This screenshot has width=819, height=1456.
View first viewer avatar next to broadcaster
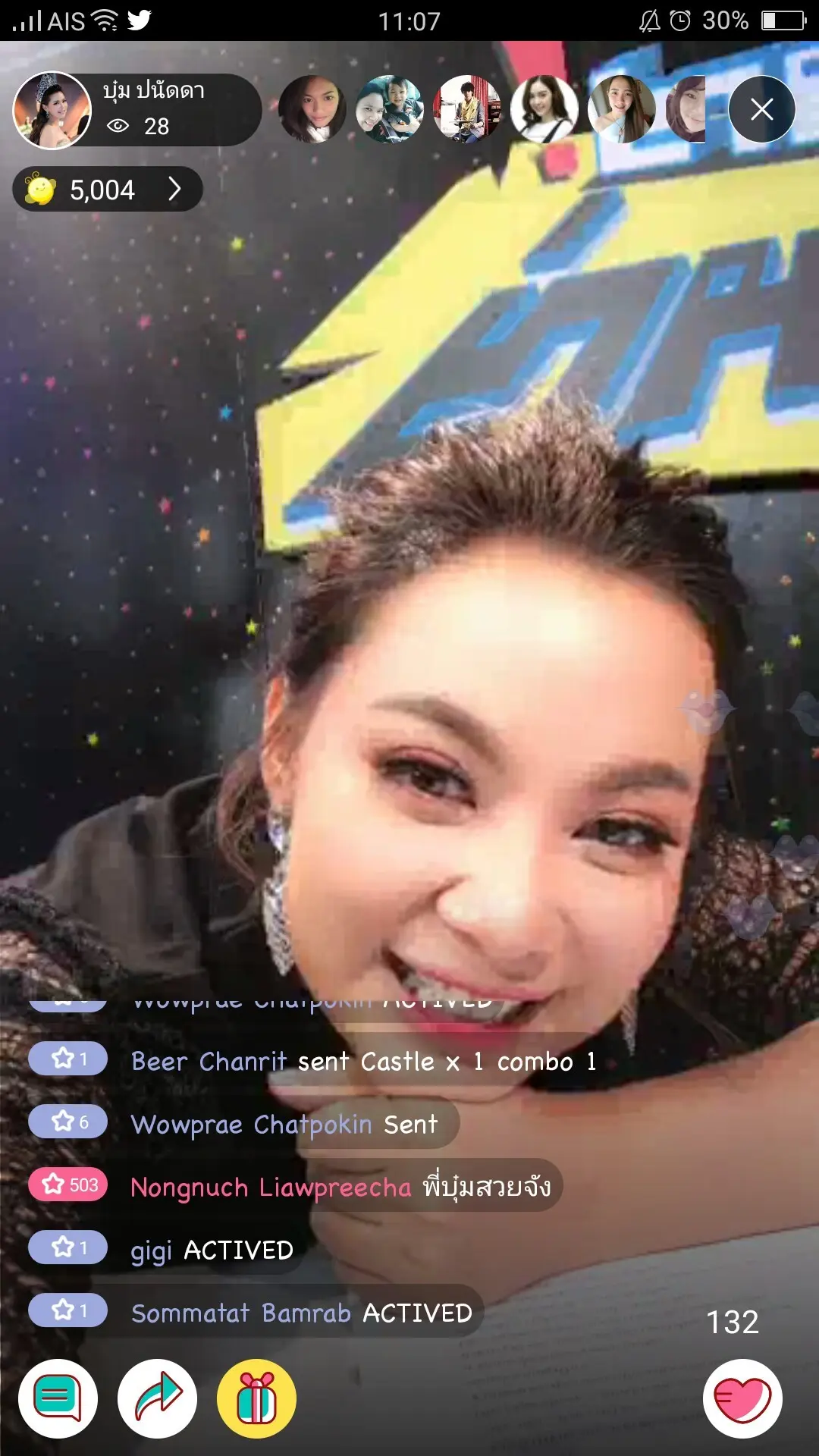click(x=312, y=109)
